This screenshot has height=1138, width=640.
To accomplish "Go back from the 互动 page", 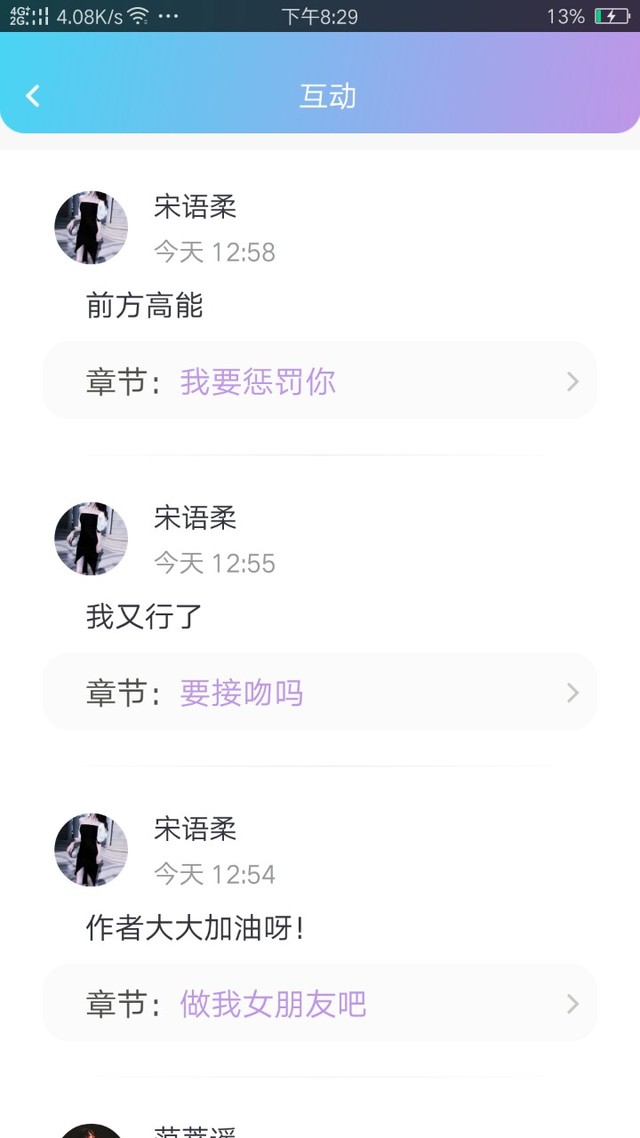I will pyautogui.click(x=33, y=96).
